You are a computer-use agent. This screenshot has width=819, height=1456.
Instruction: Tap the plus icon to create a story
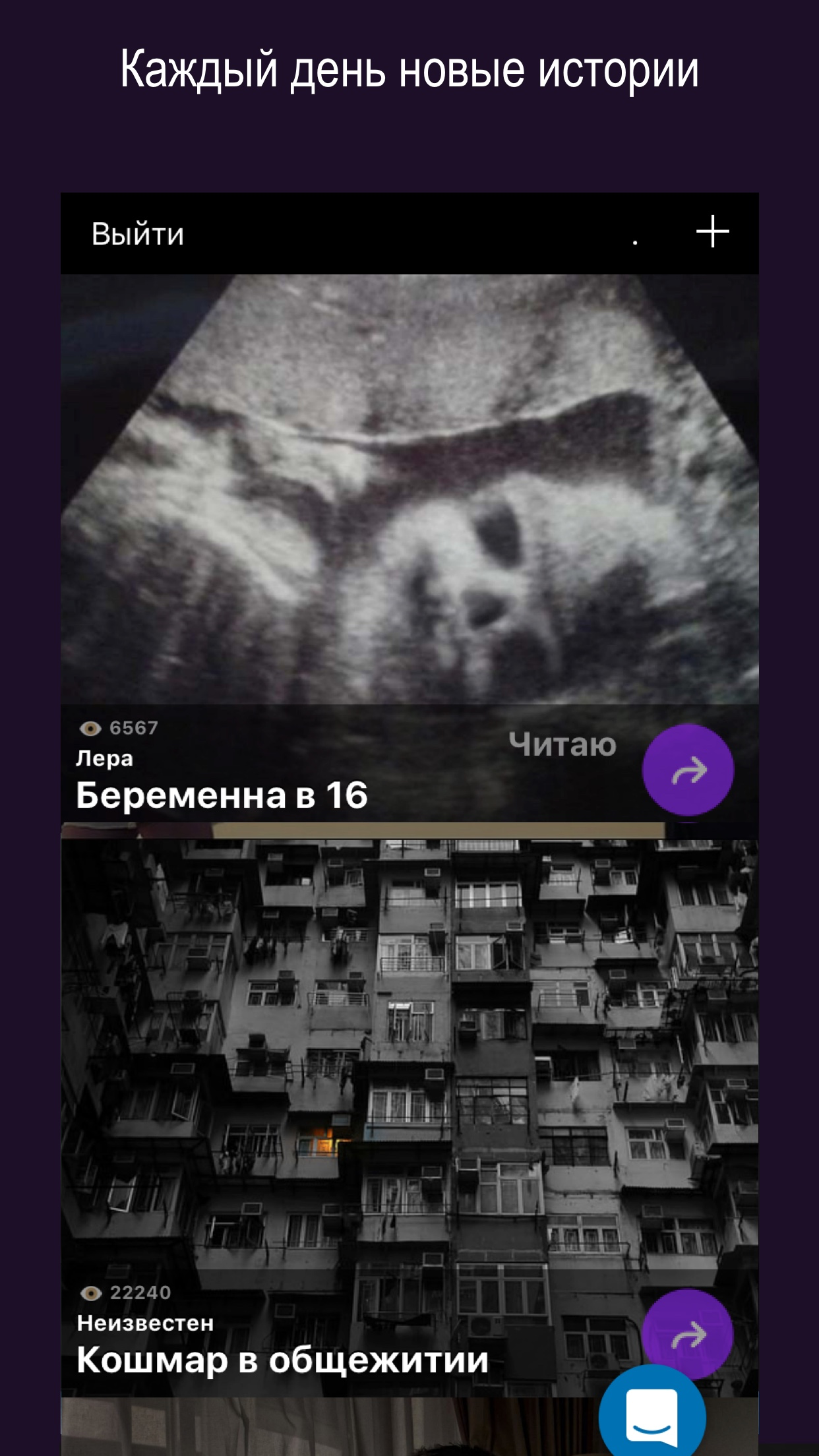713,232
